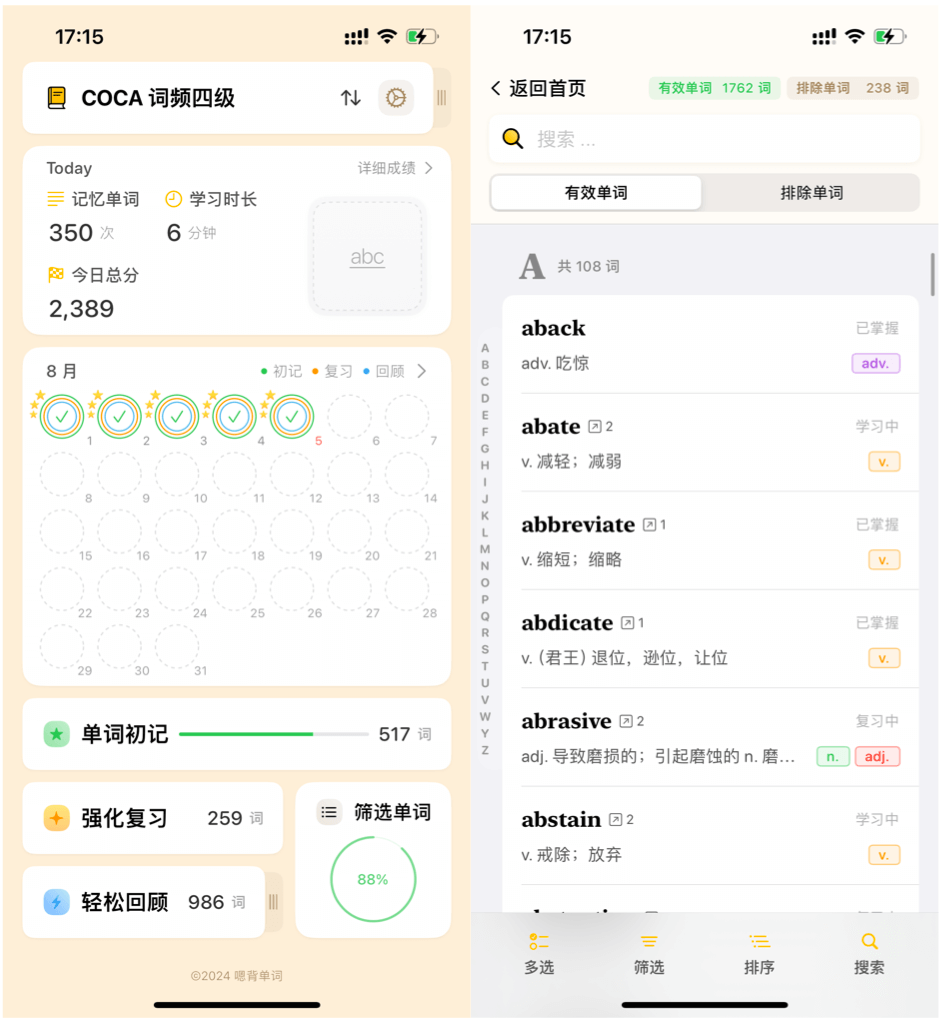Expand the 8月 calendar chevron
The image size is (940, 1020).
[422, 371]
